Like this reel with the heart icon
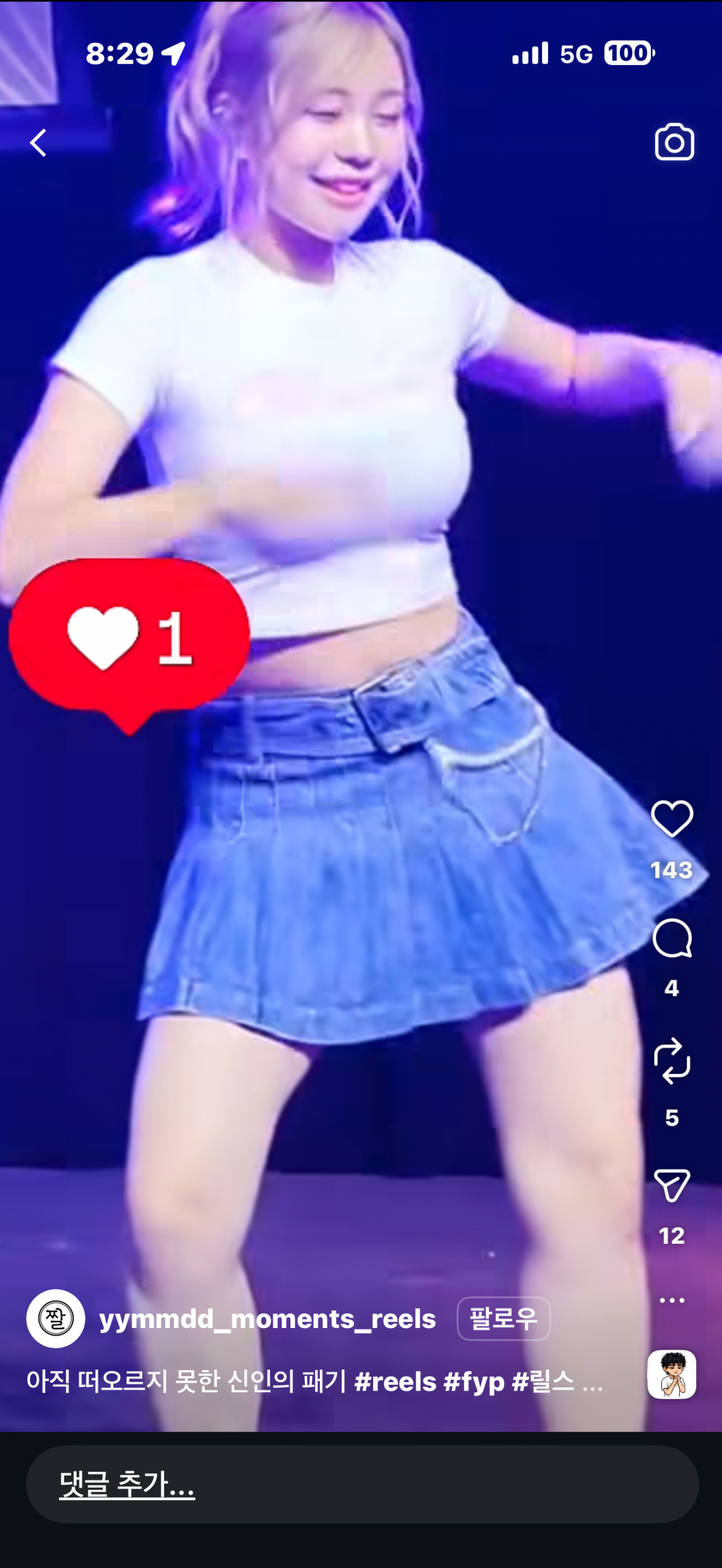722x1568 pixels. pyautogui.click(x=671, y=819)
